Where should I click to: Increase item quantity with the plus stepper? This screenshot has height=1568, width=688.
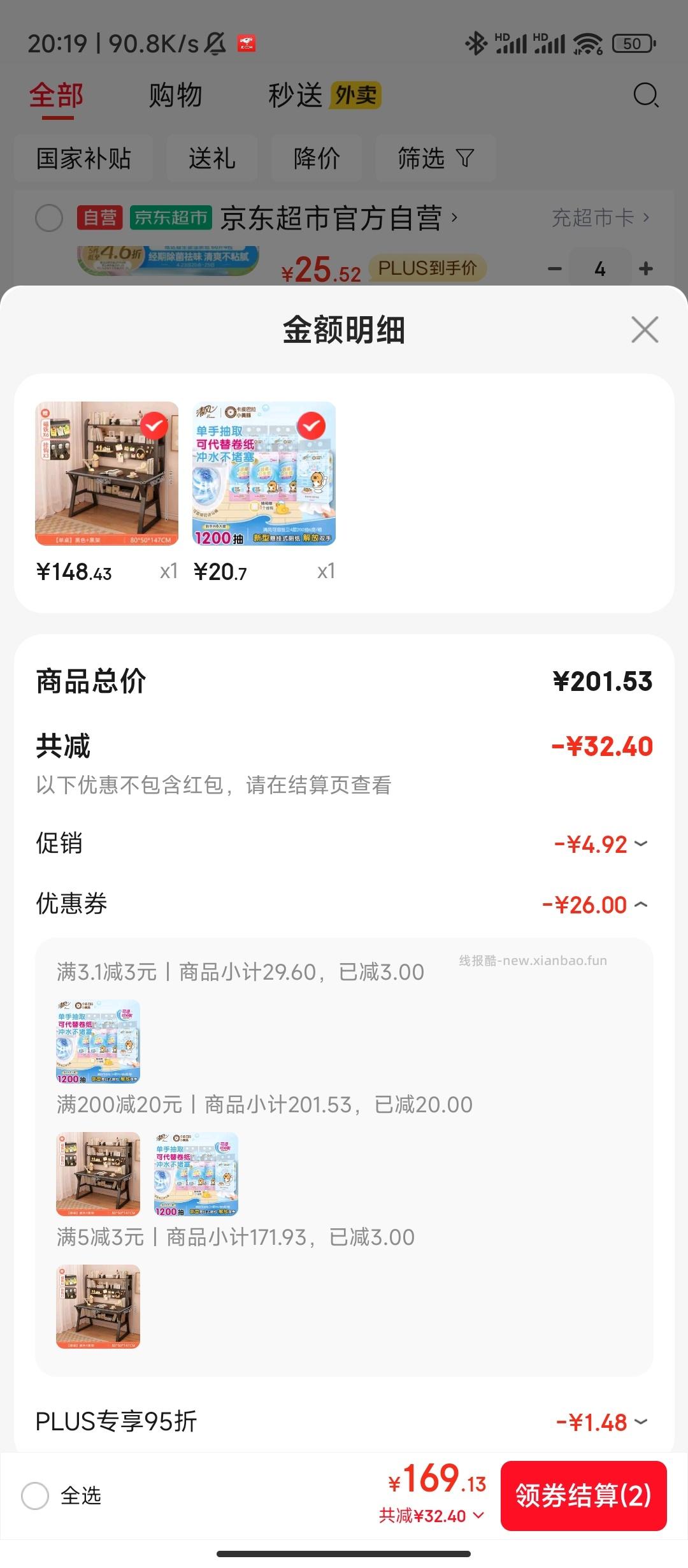[x=645, y=270]
